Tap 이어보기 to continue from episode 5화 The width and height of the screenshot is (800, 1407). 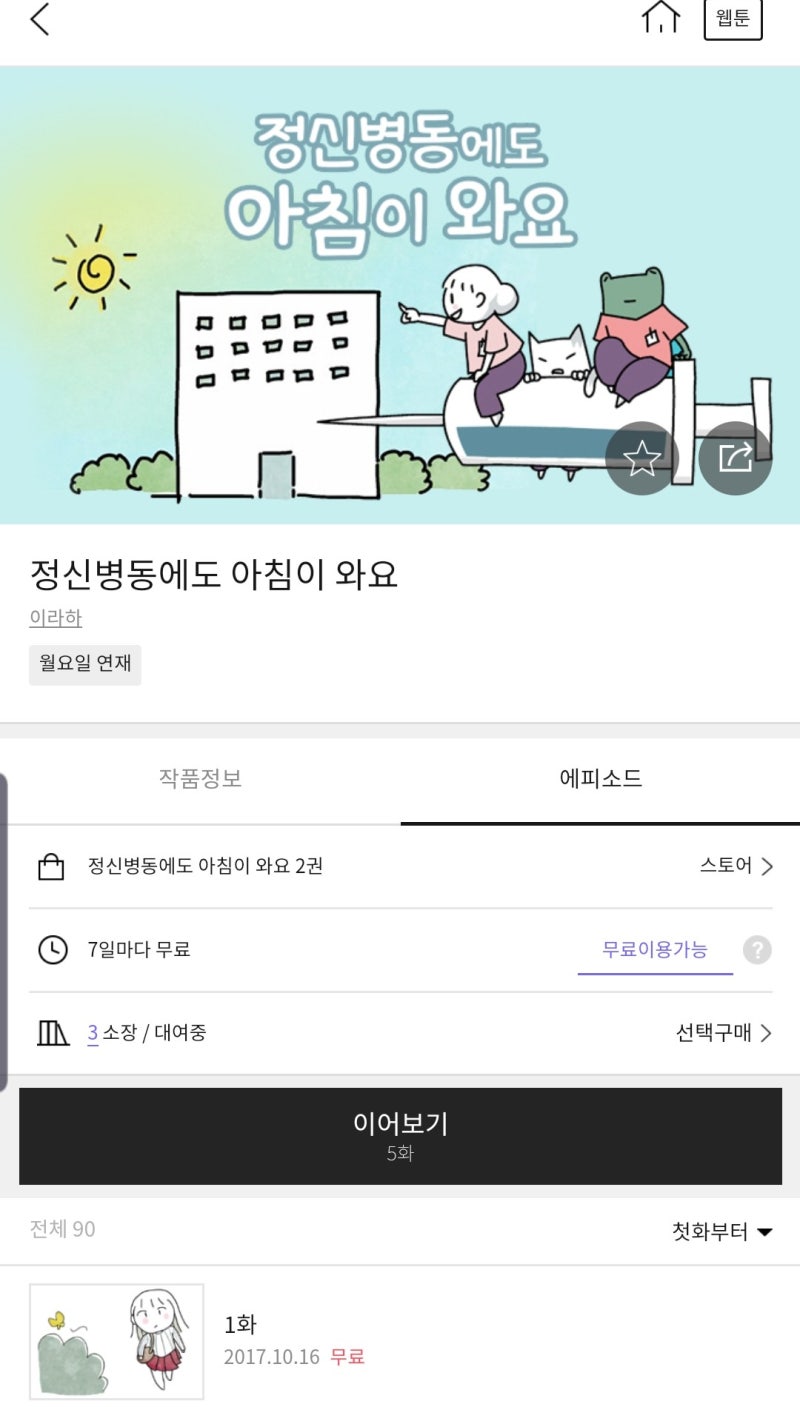click(400, 1135)
